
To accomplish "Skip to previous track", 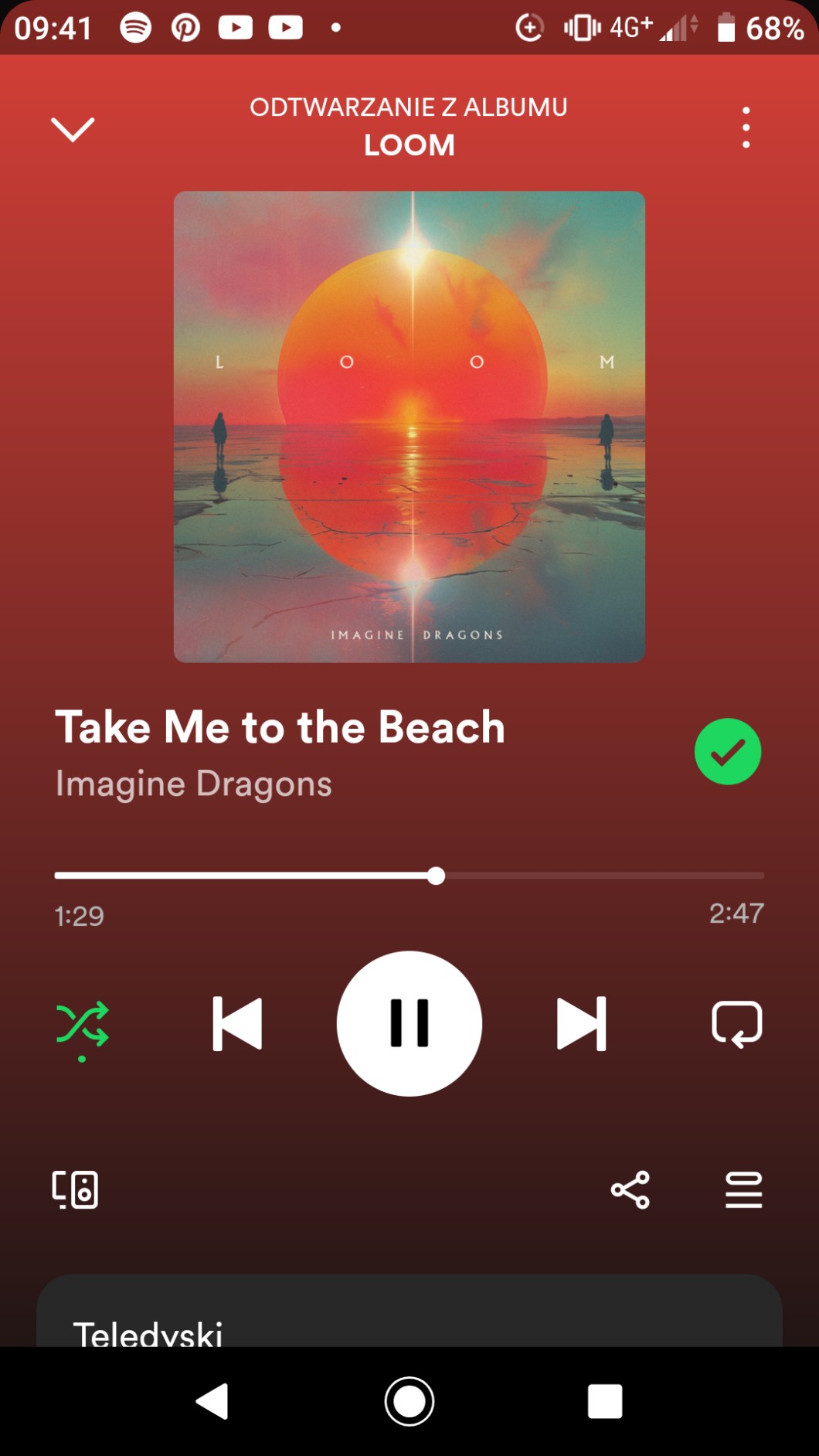I will tap(237, 1024).
